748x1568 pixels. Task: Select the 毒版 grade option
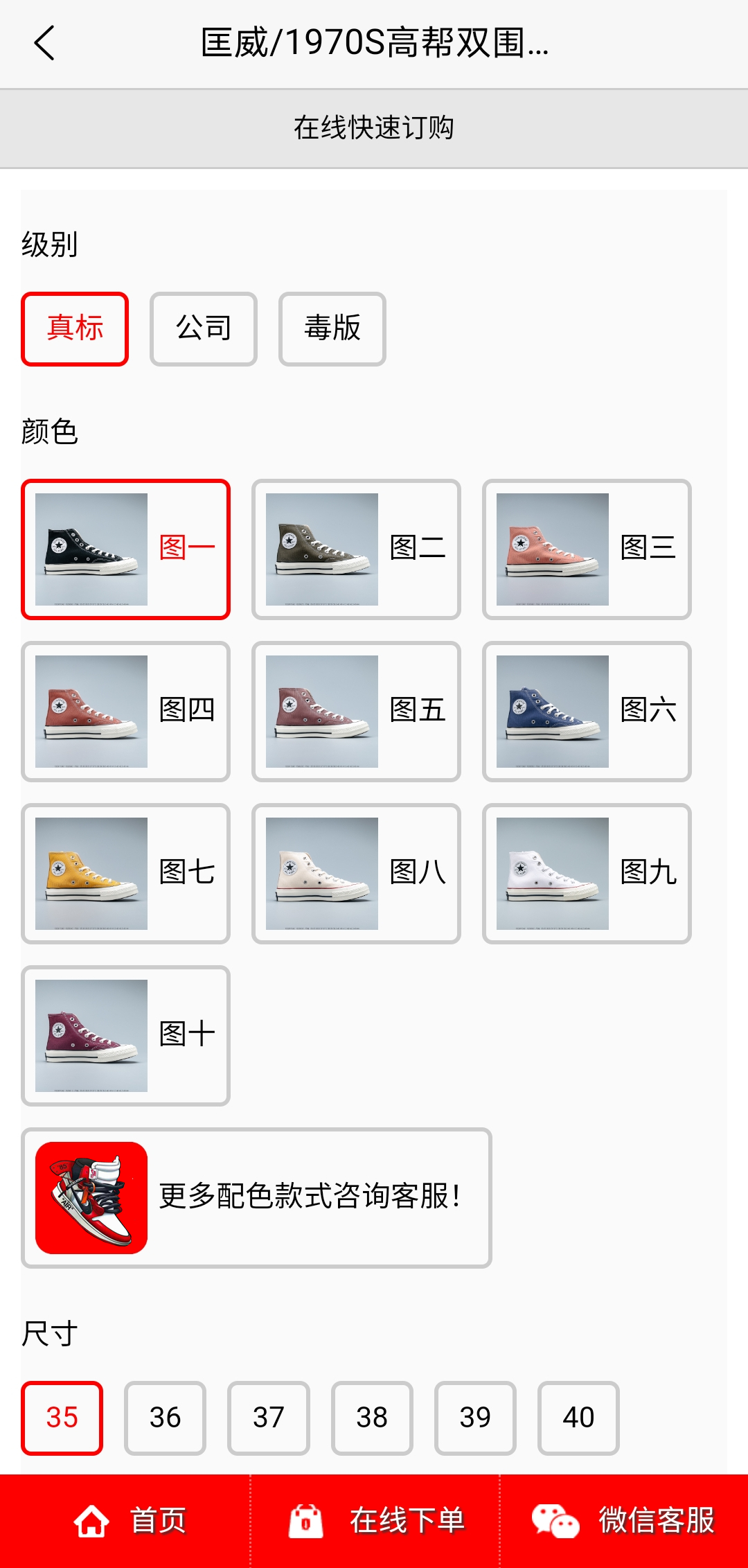[332, 328]
